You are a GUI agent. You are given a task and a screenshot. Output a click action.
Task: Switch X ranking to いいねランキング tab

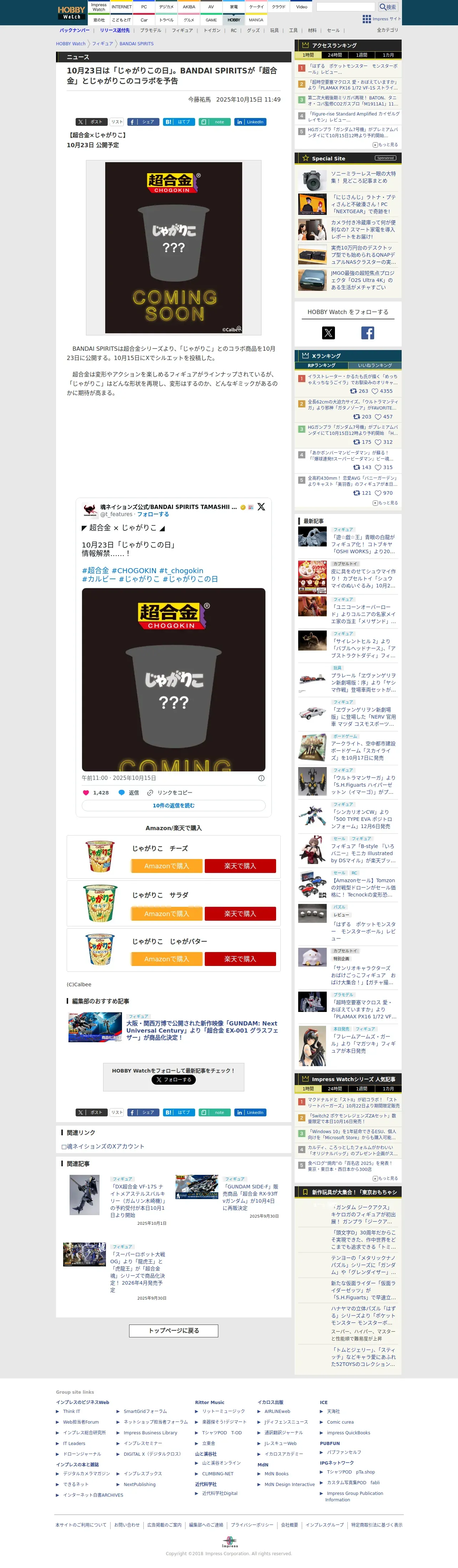pos(375,365)
